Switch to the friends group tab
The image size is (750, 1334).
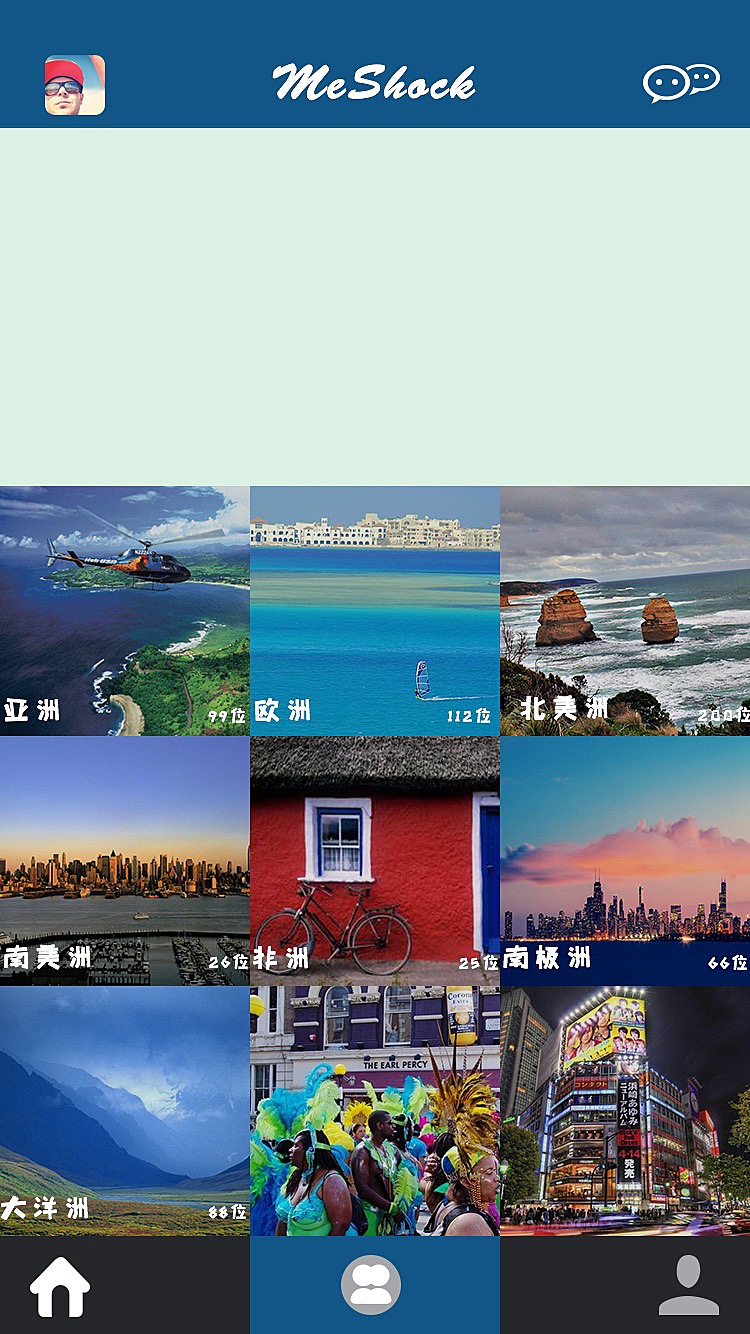point(372,1286)
